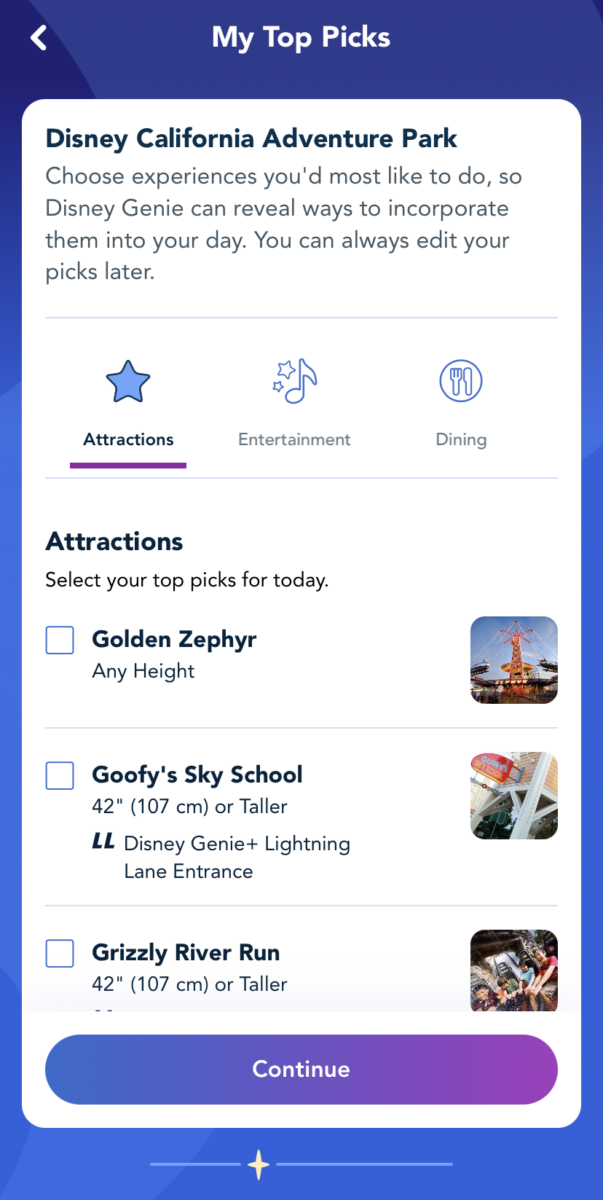Screen dimensions: 603x1200
Task: Open the Golden Zephyr photo thumbnail
Action: click(x=513, y=660)
